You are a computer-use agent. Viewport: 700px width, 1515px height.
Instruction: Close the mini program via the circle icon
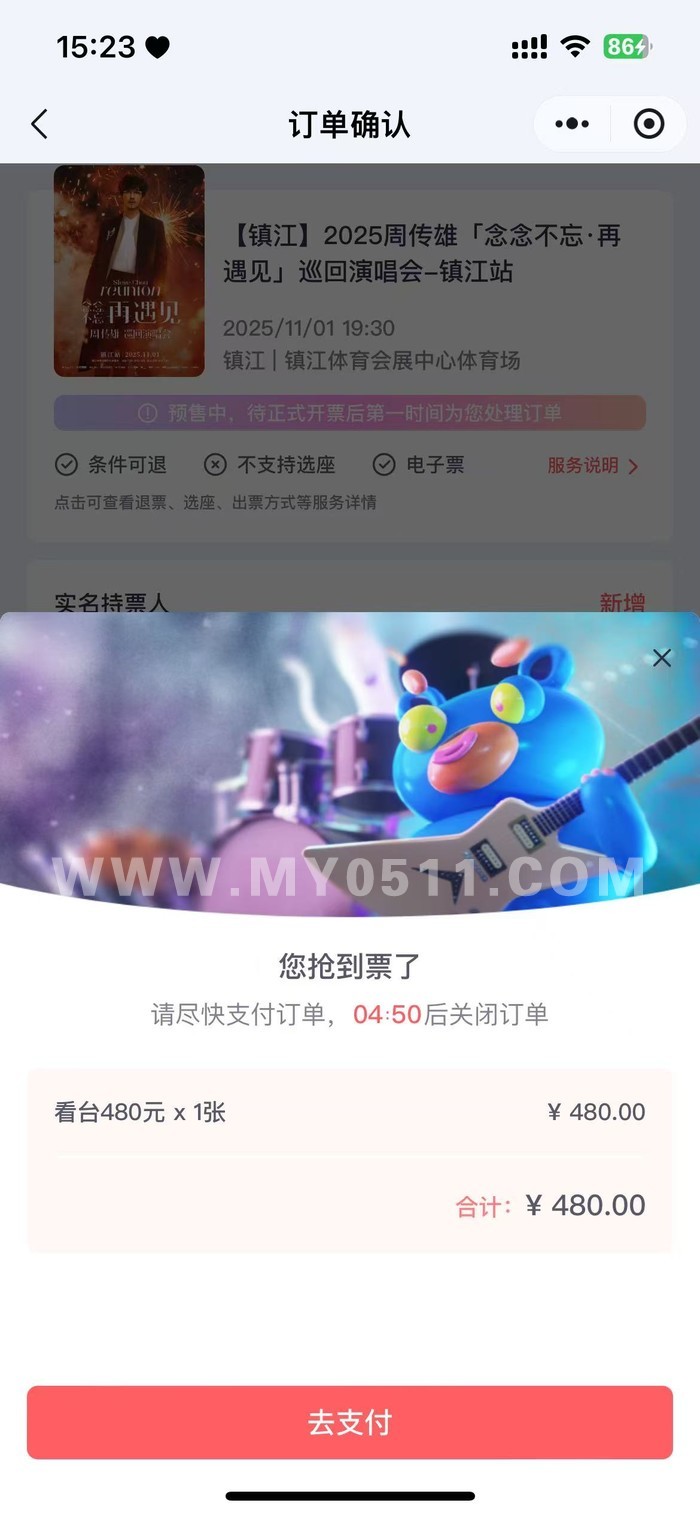click(x=649, y=124)
